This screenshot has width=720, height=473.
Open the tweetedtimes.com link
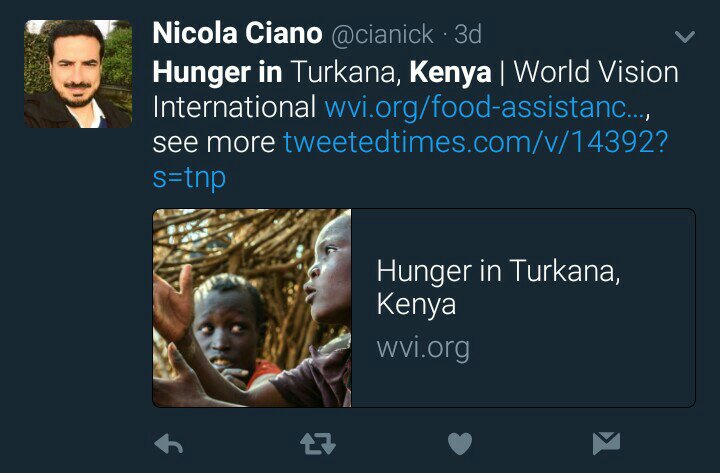pos(475,142)
